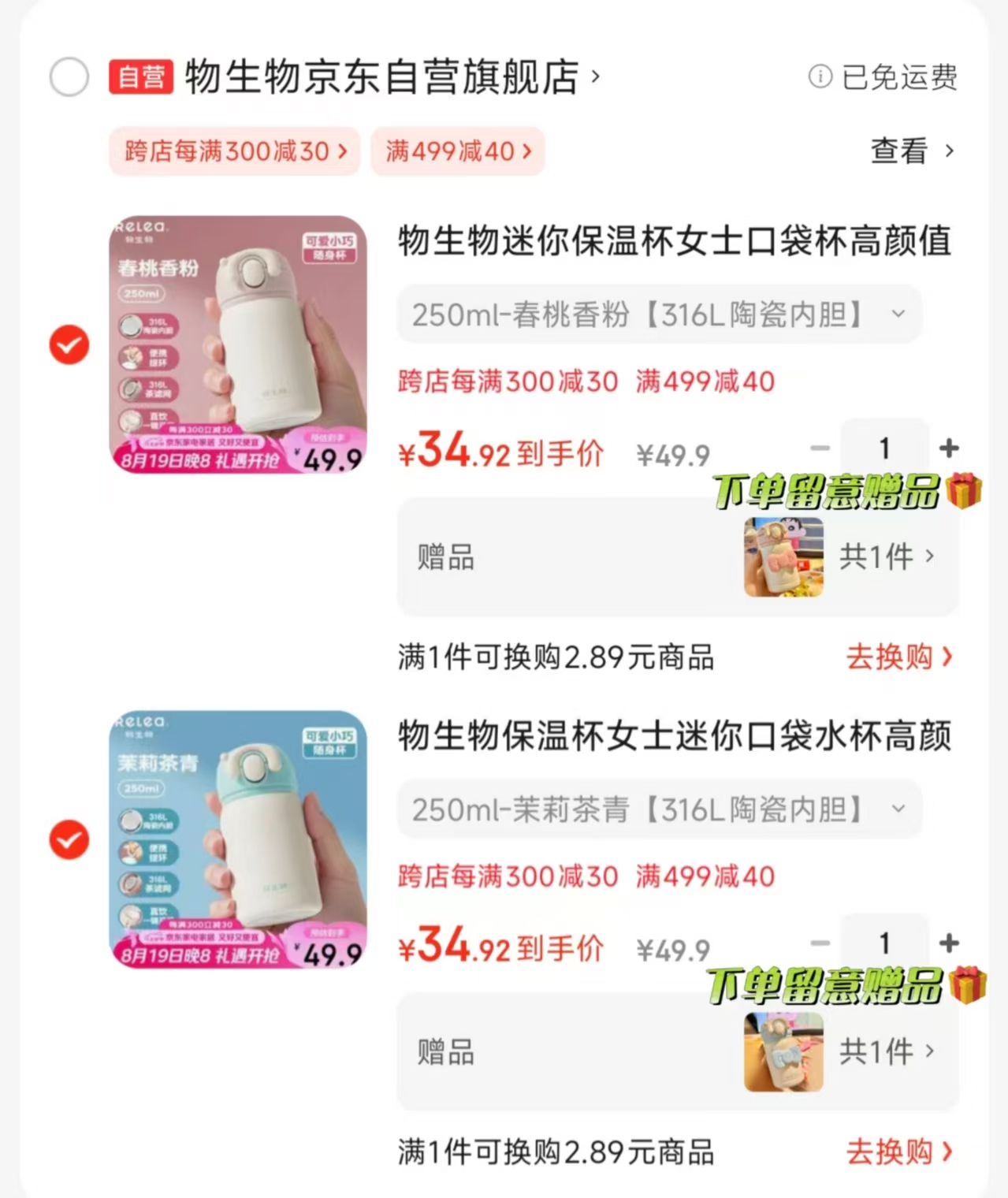The height and width of the screenshot is (1198, 1008).
Task: Click 查看 to view store promotions
Action: [x=898, y=151]
